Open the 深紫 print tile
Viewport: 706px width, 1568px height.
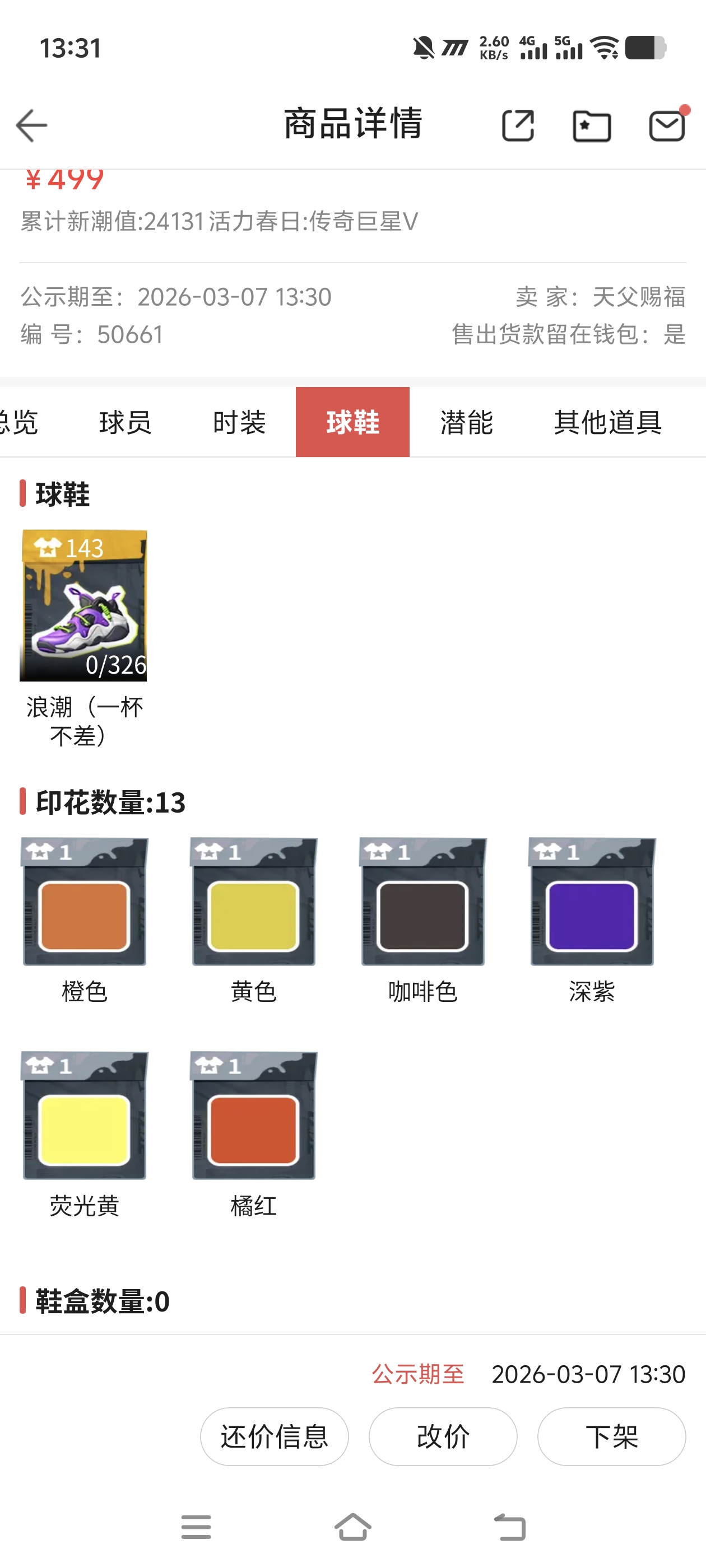(592, 902)
